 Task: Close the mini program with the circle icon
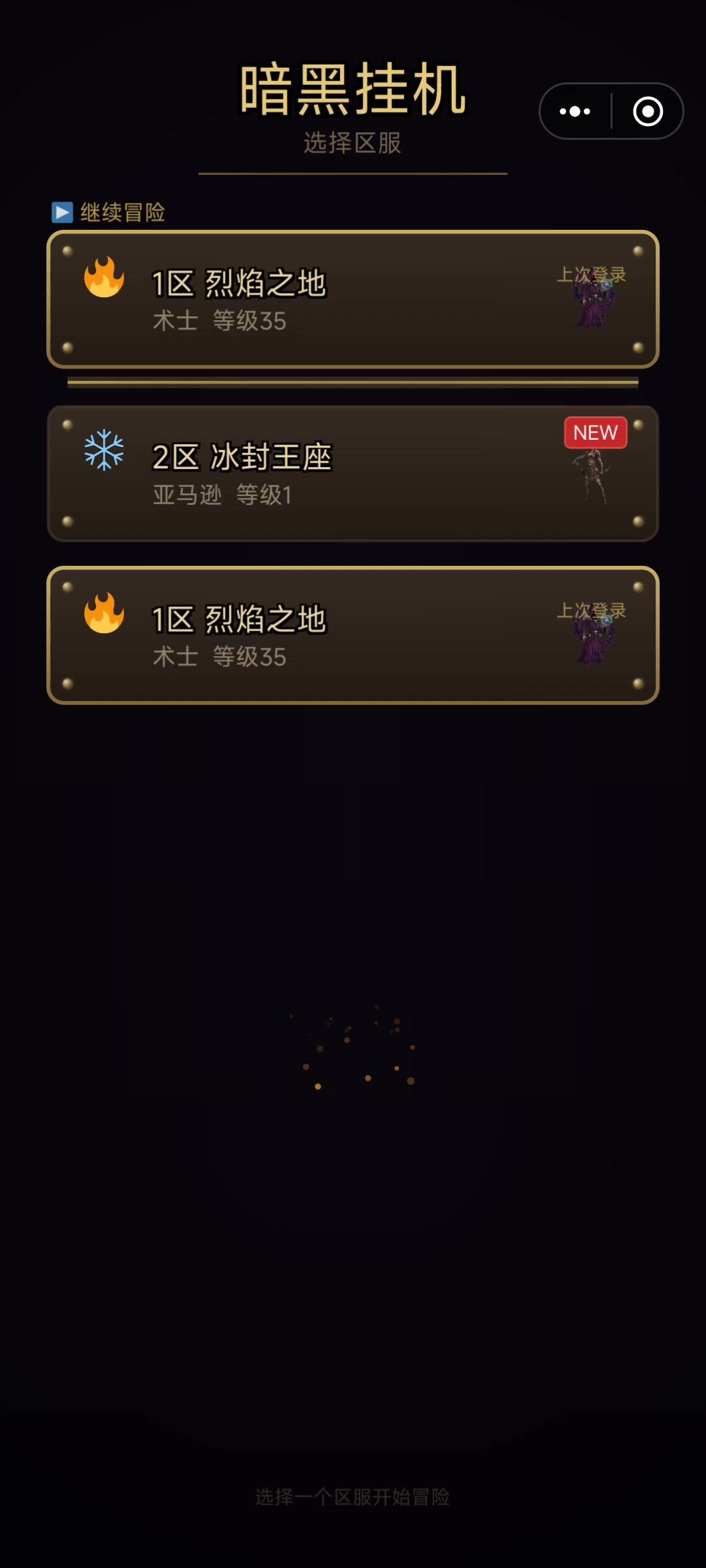(x=648, y=112)
